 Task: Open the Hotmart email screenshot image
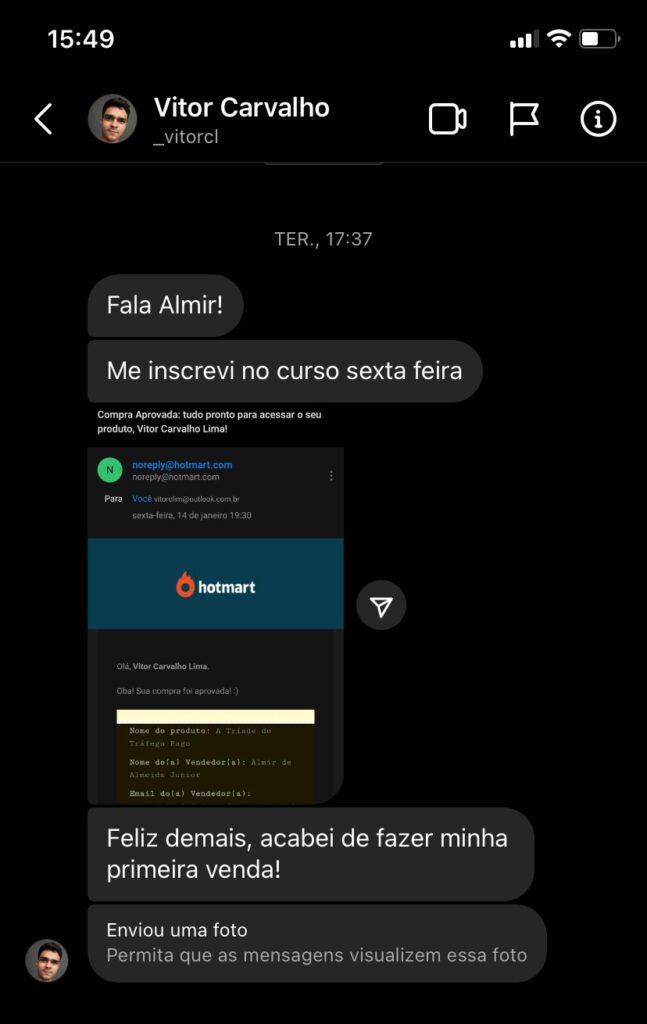215,604
